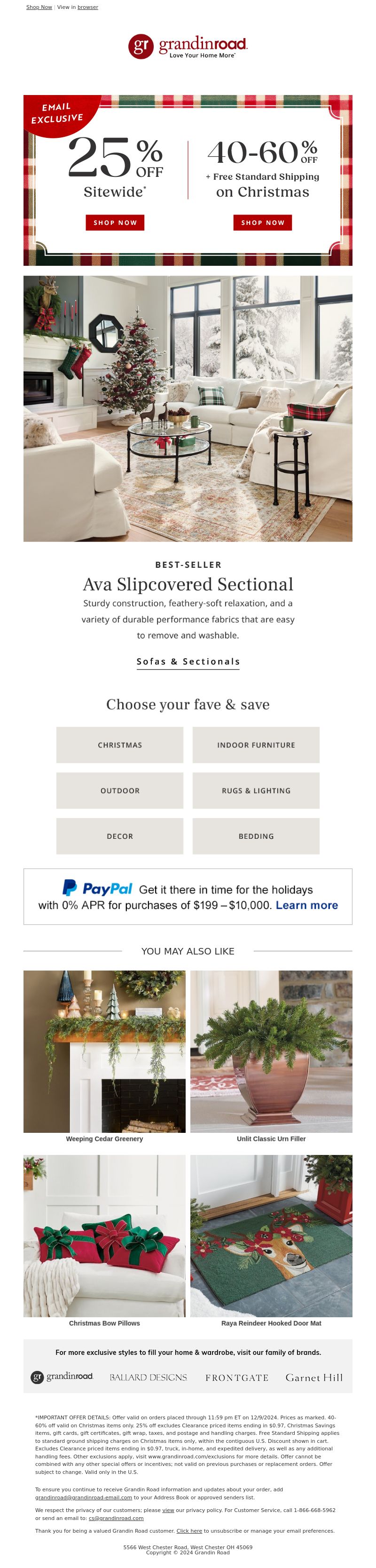This screenshot has width=376, height=1568.
Task: View the Unlit Classic Urn Filler product
Action: point(271,1052)
